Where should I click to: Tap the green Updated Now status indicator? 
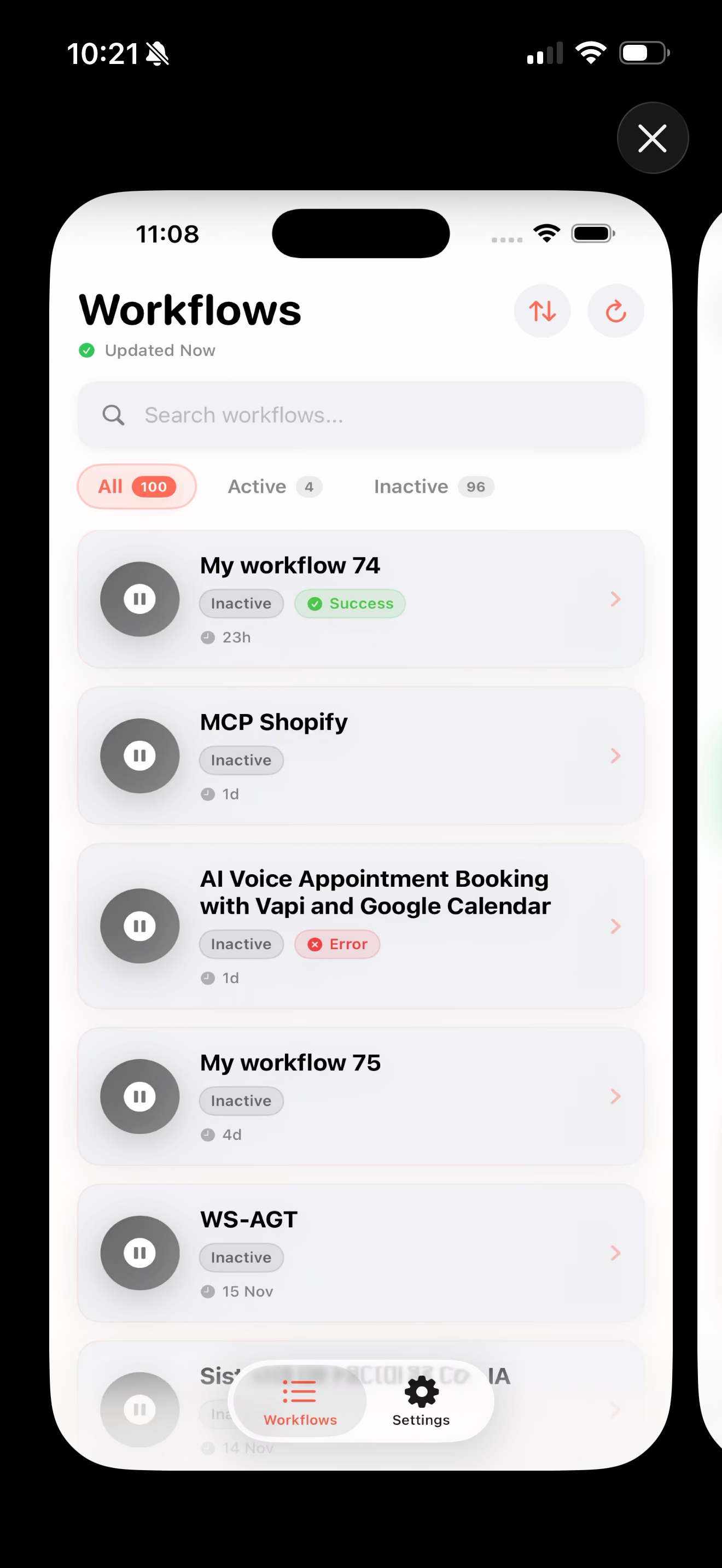[86, 350]
